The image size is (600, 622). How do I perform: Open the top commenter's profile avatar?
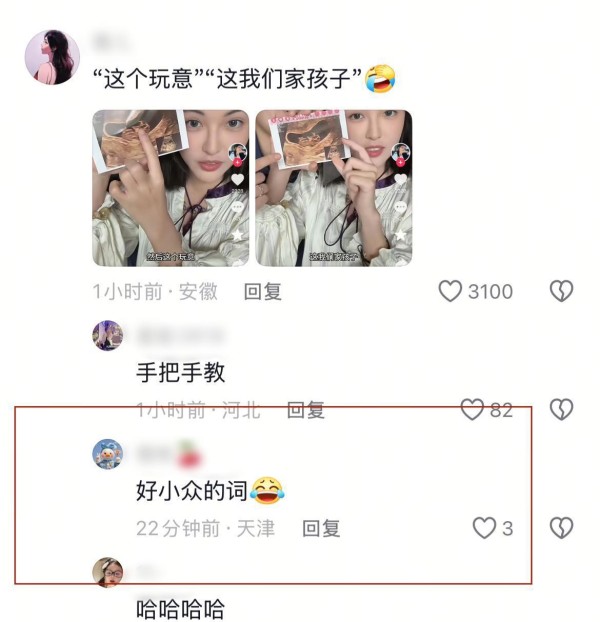tap(52, 57)
